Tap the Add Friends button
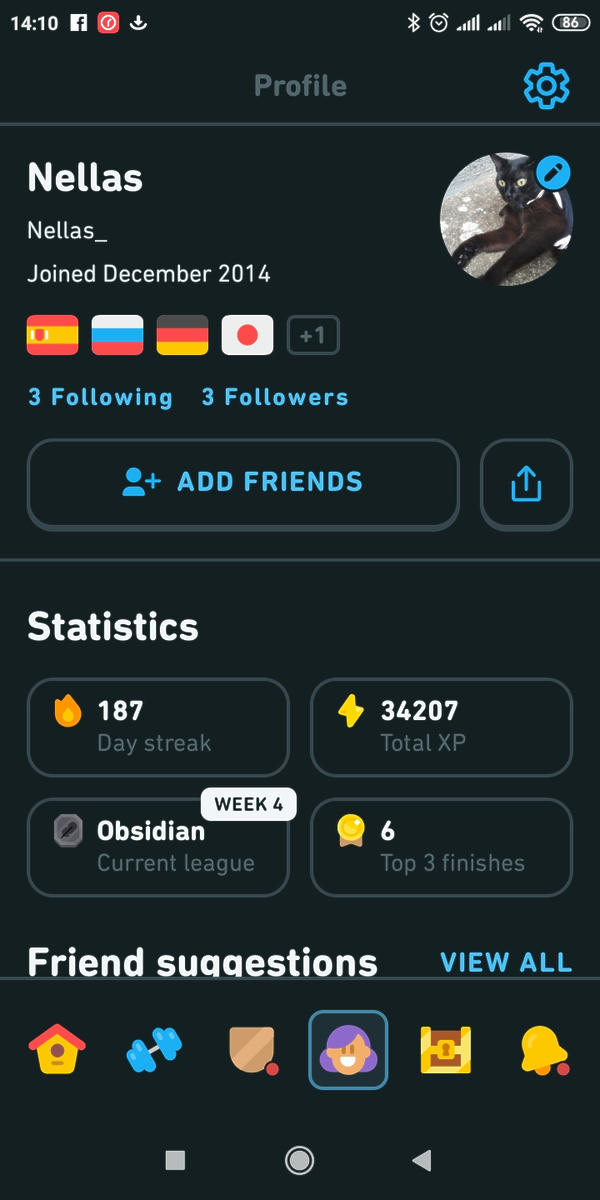This screenshot has height=1200, width=600. [243, 483]
